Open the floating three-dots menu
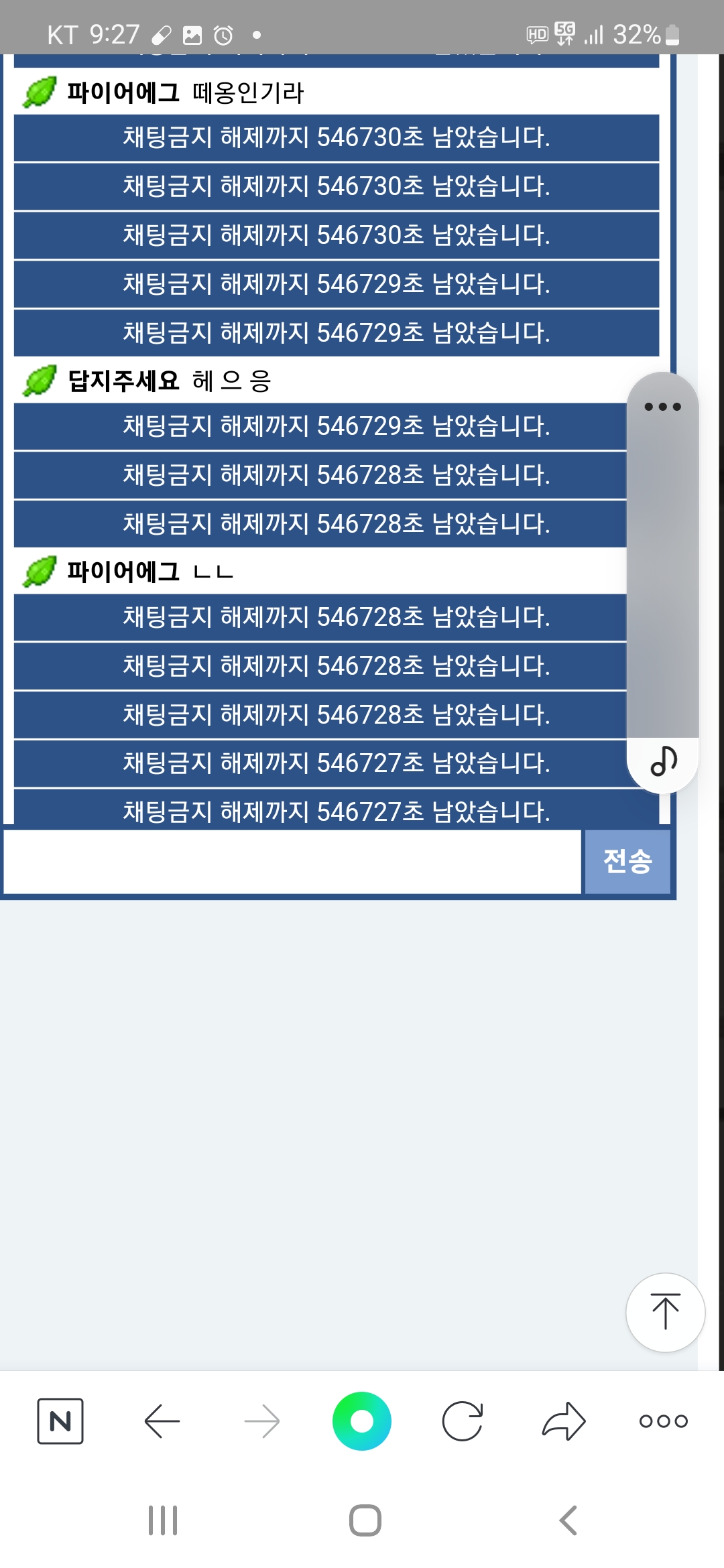 coord(662,407)
